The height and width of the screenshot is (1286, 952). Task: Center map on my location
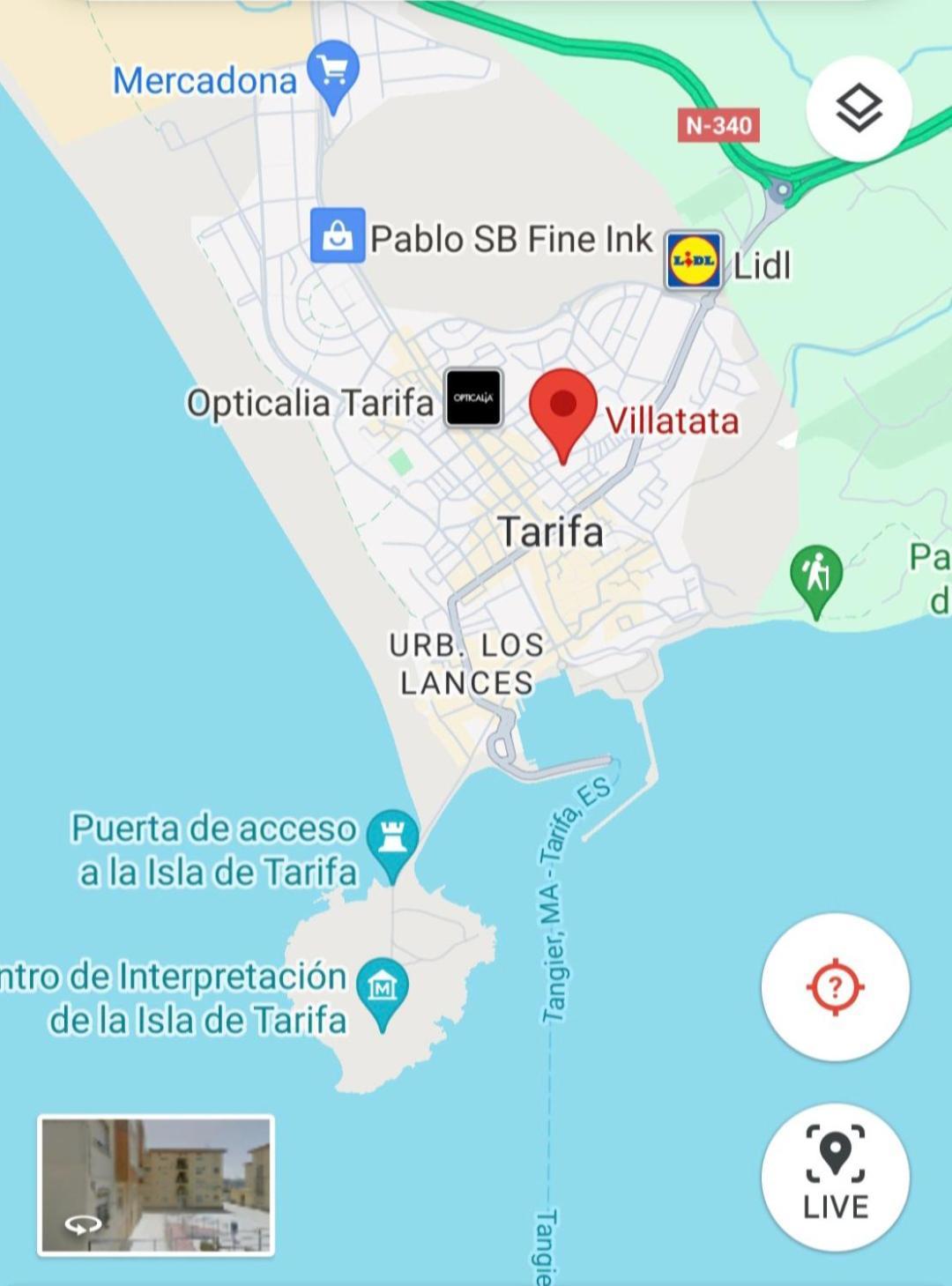point(835,986)
